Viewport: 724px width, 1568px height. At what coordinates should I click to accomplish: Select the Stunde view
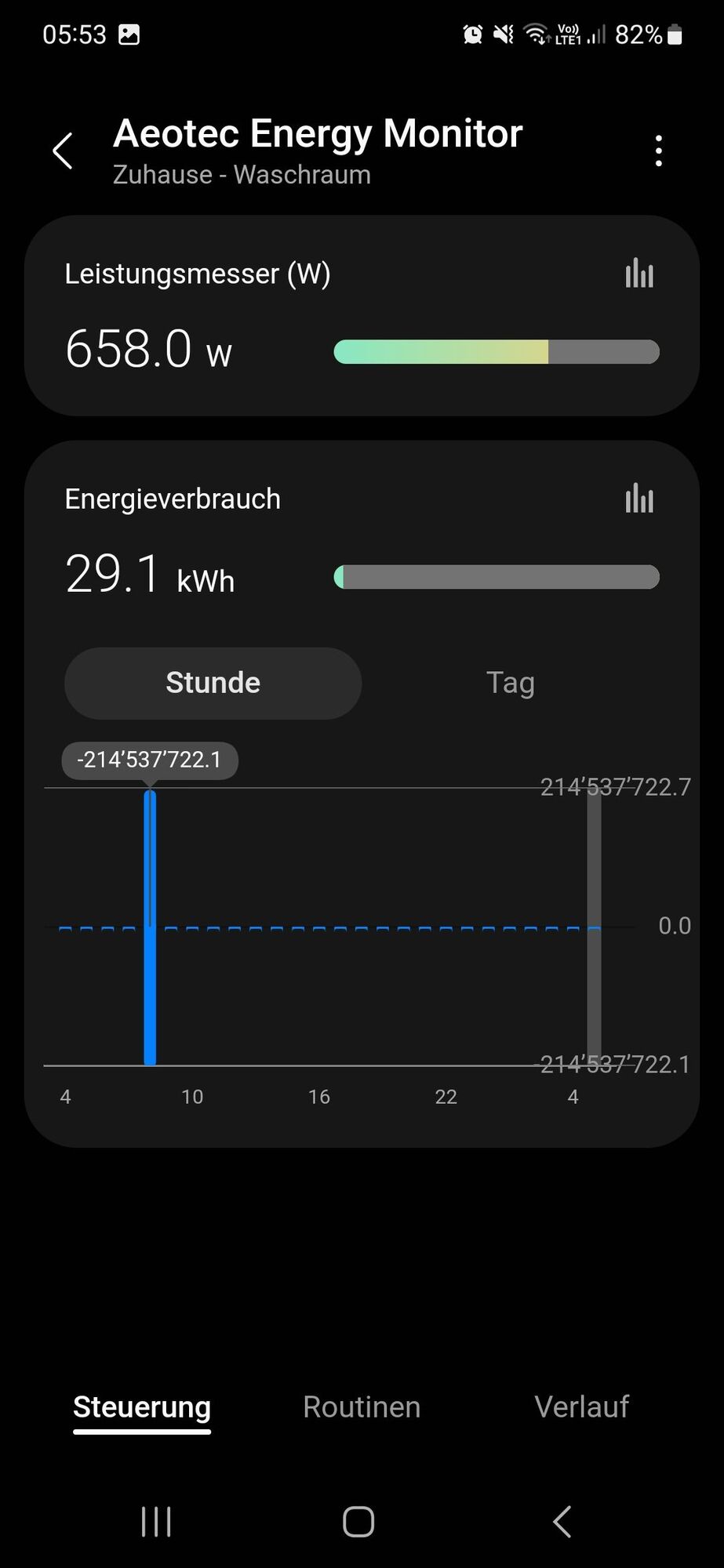coord(213,683)
